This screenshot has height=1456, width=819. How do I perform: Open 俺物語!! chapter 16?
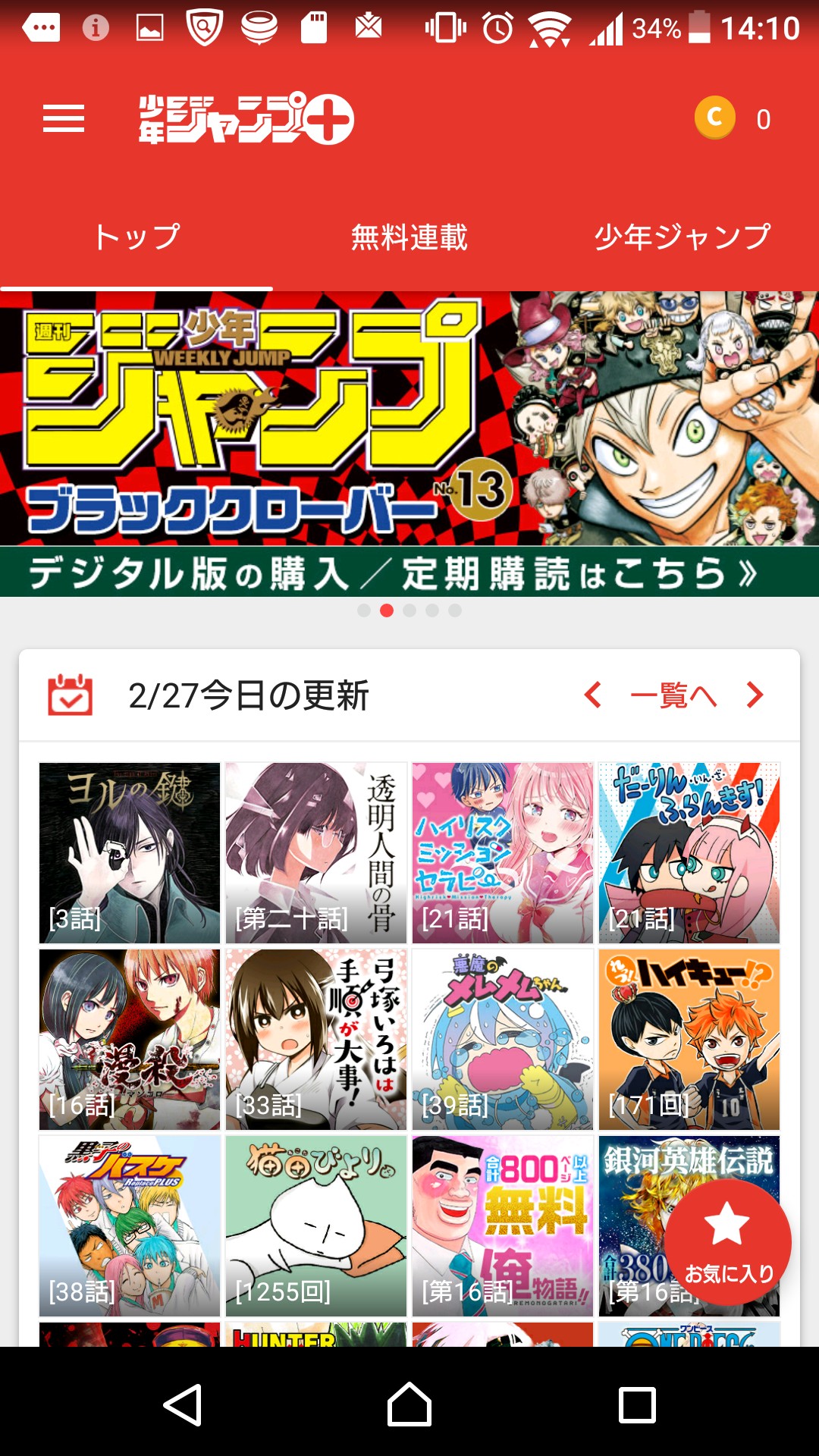503,1226
